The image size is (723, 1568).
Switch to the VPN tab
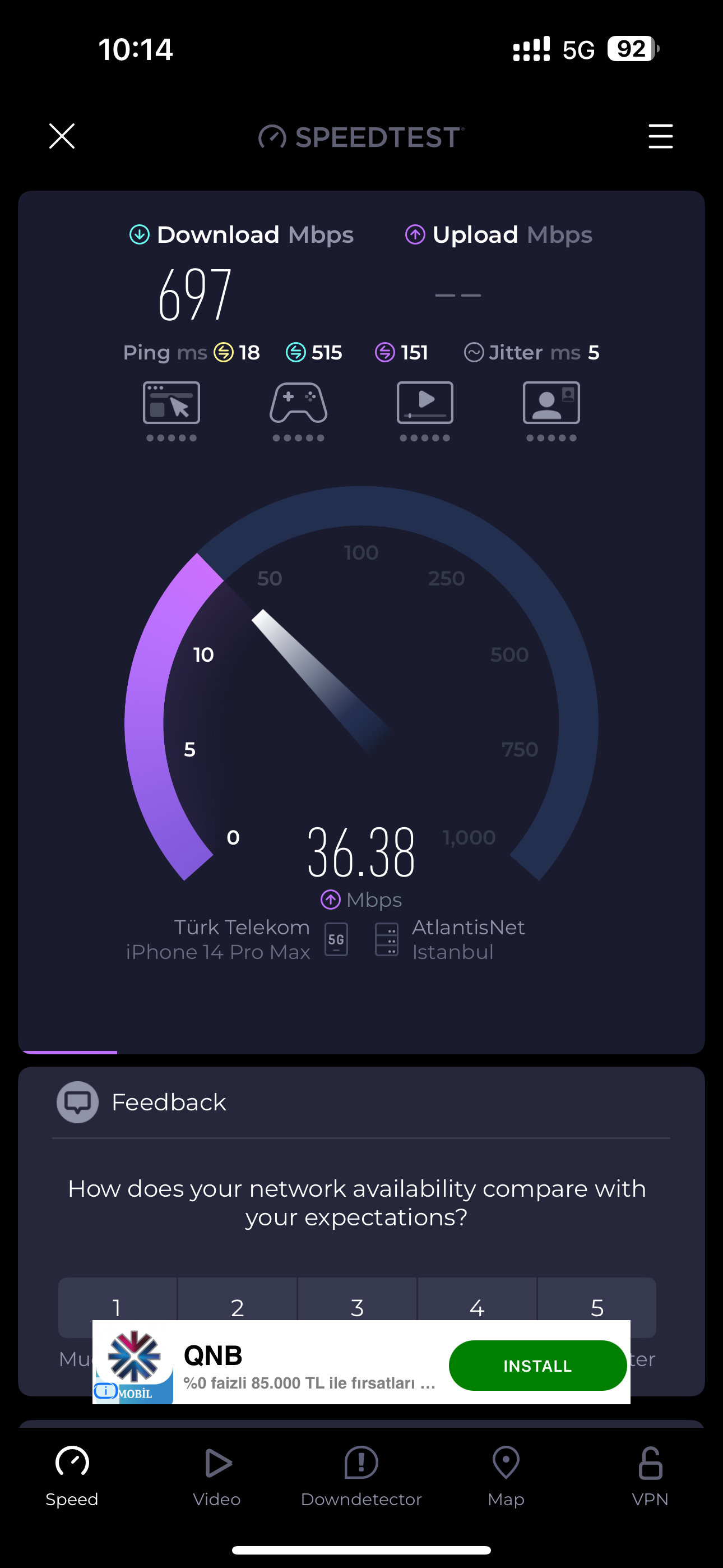coord(650,1477)
